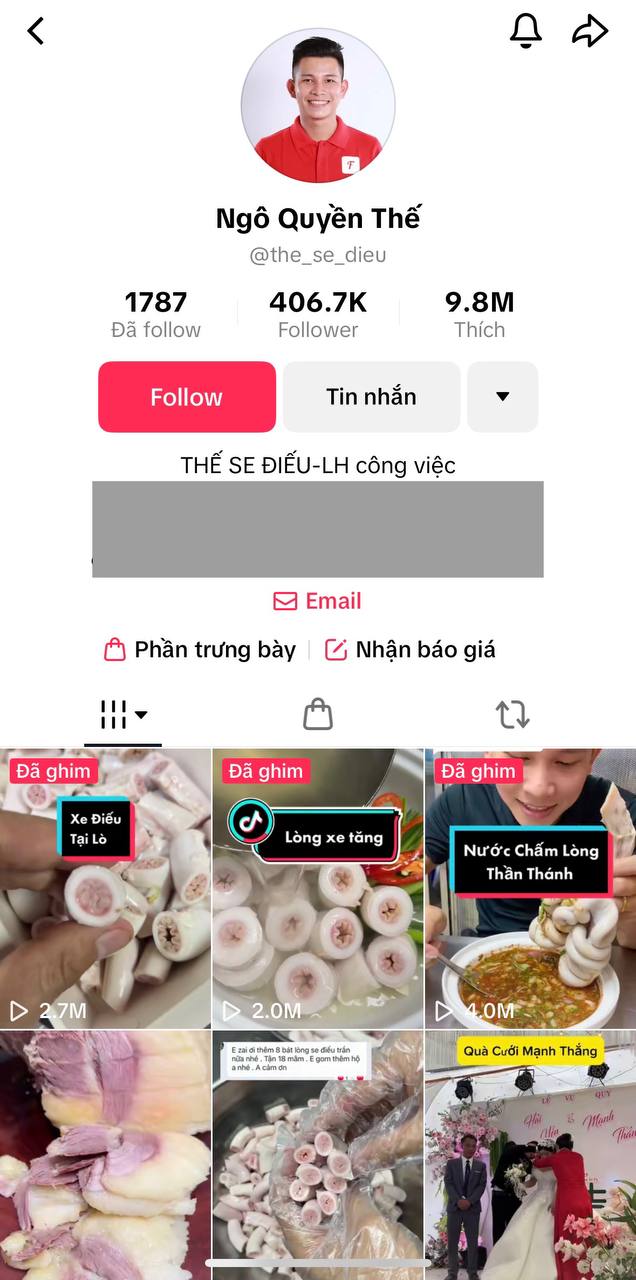Open Tin nhắn to message
636x1280 pixels.
(371, 397)
